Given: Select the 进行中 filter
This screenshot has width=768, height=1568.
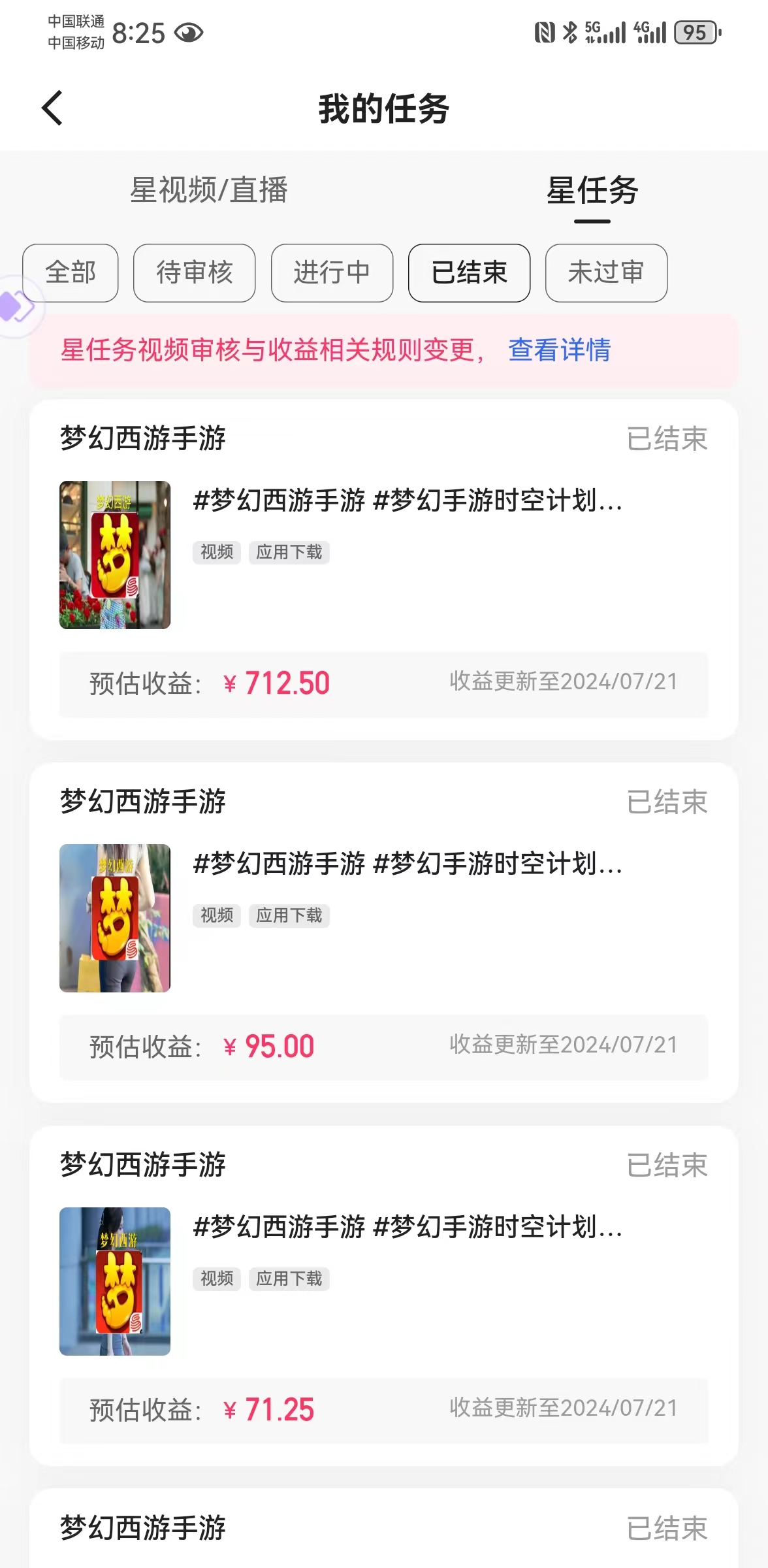Looking at the screenshot, I should tap(332, 273).
